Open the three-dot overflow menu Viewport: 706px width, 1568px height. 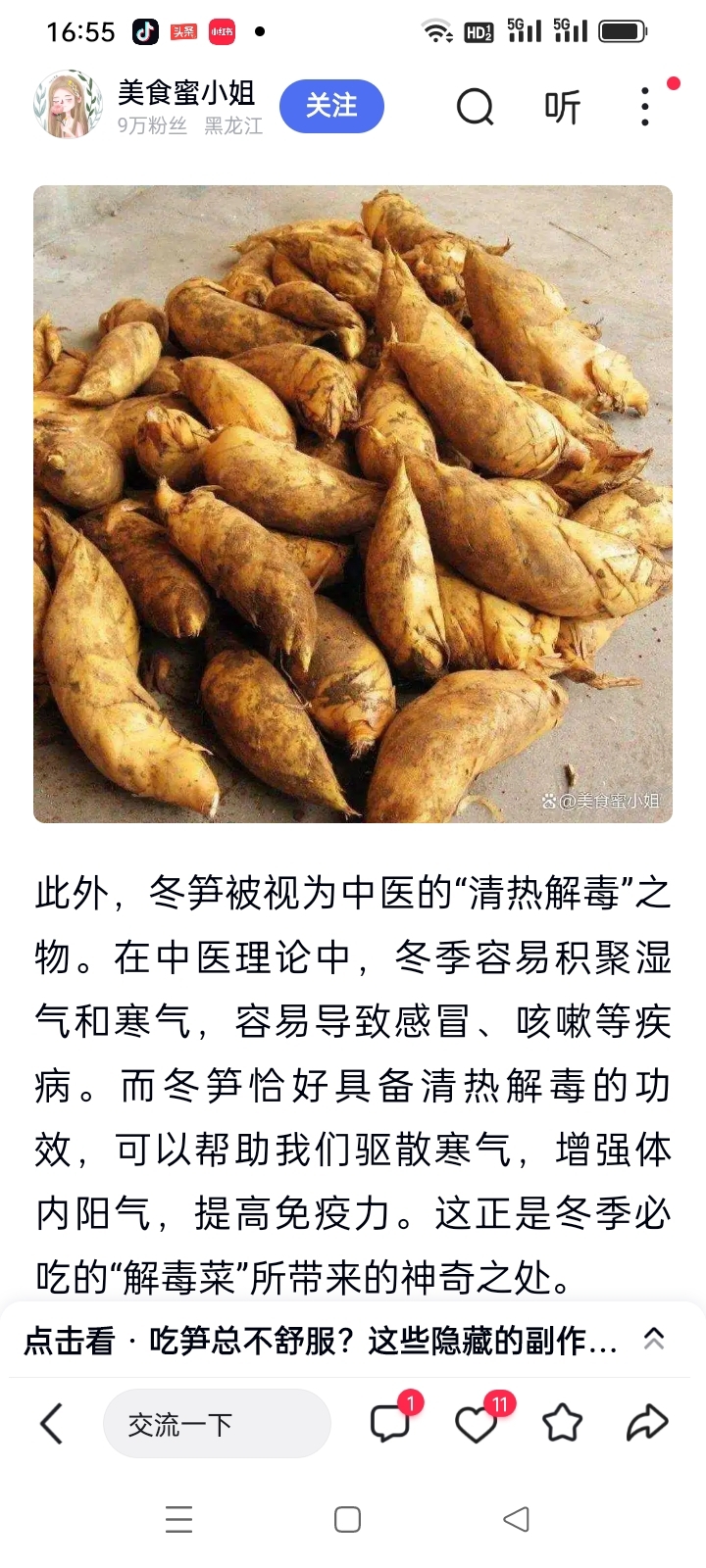click(x=645, y=107)
